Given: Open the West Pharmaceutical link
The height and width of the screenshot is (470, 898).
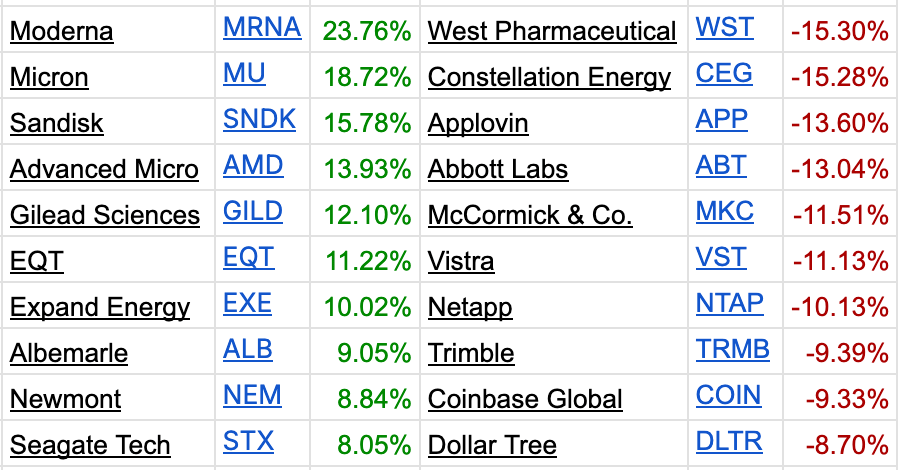Looking at the screenshot, I should point(552,32).
